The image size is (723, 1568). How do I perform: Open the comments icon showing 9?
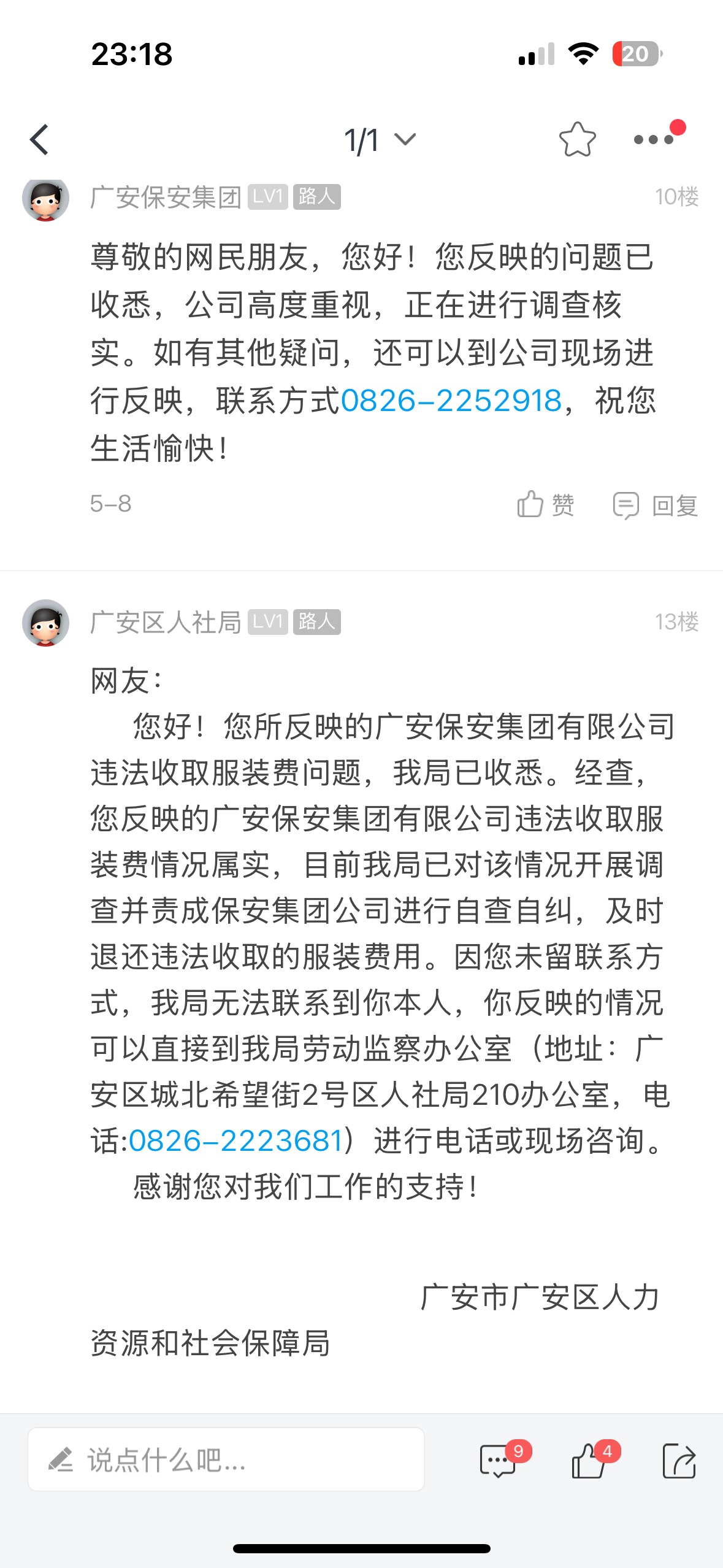[x=499, y=1461]
